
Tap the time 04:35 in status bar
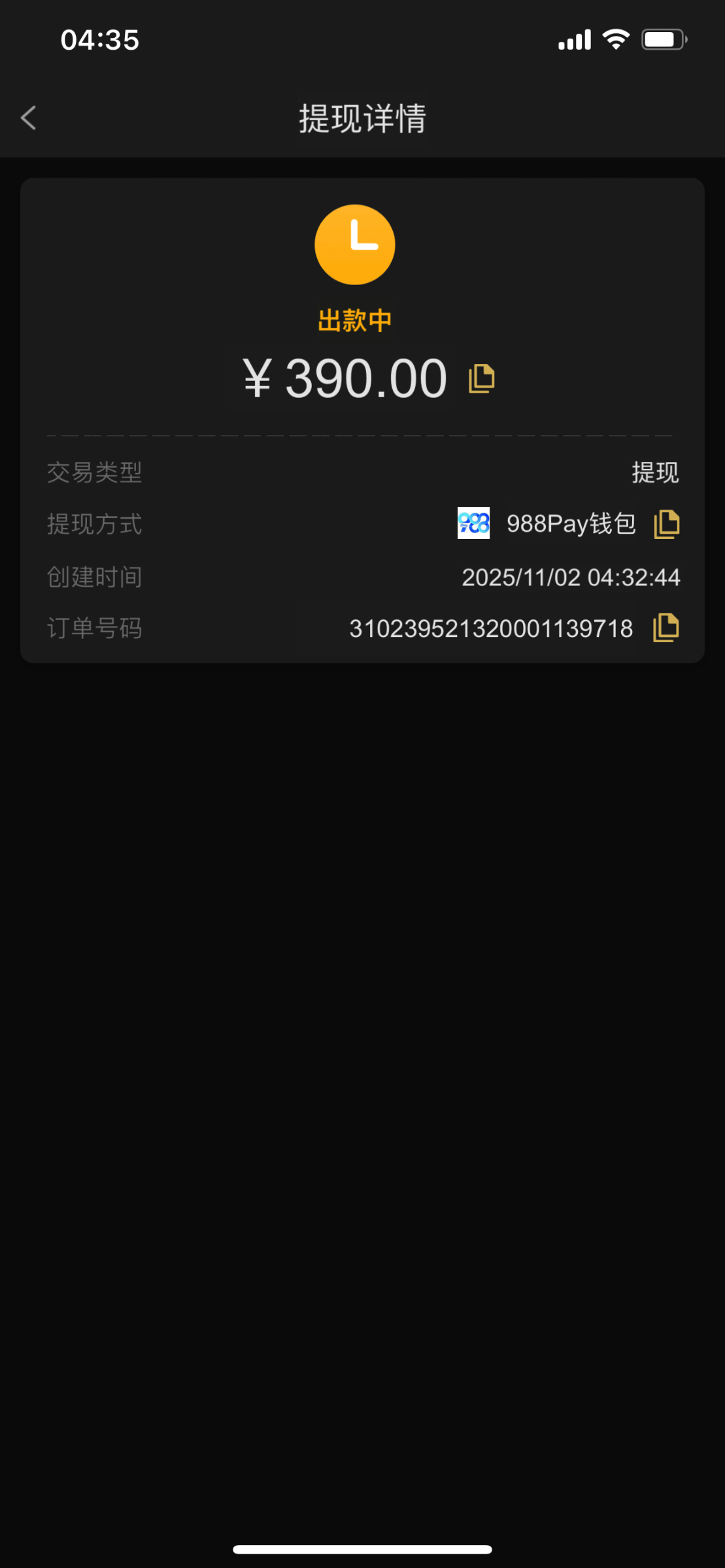coord(99,39)
